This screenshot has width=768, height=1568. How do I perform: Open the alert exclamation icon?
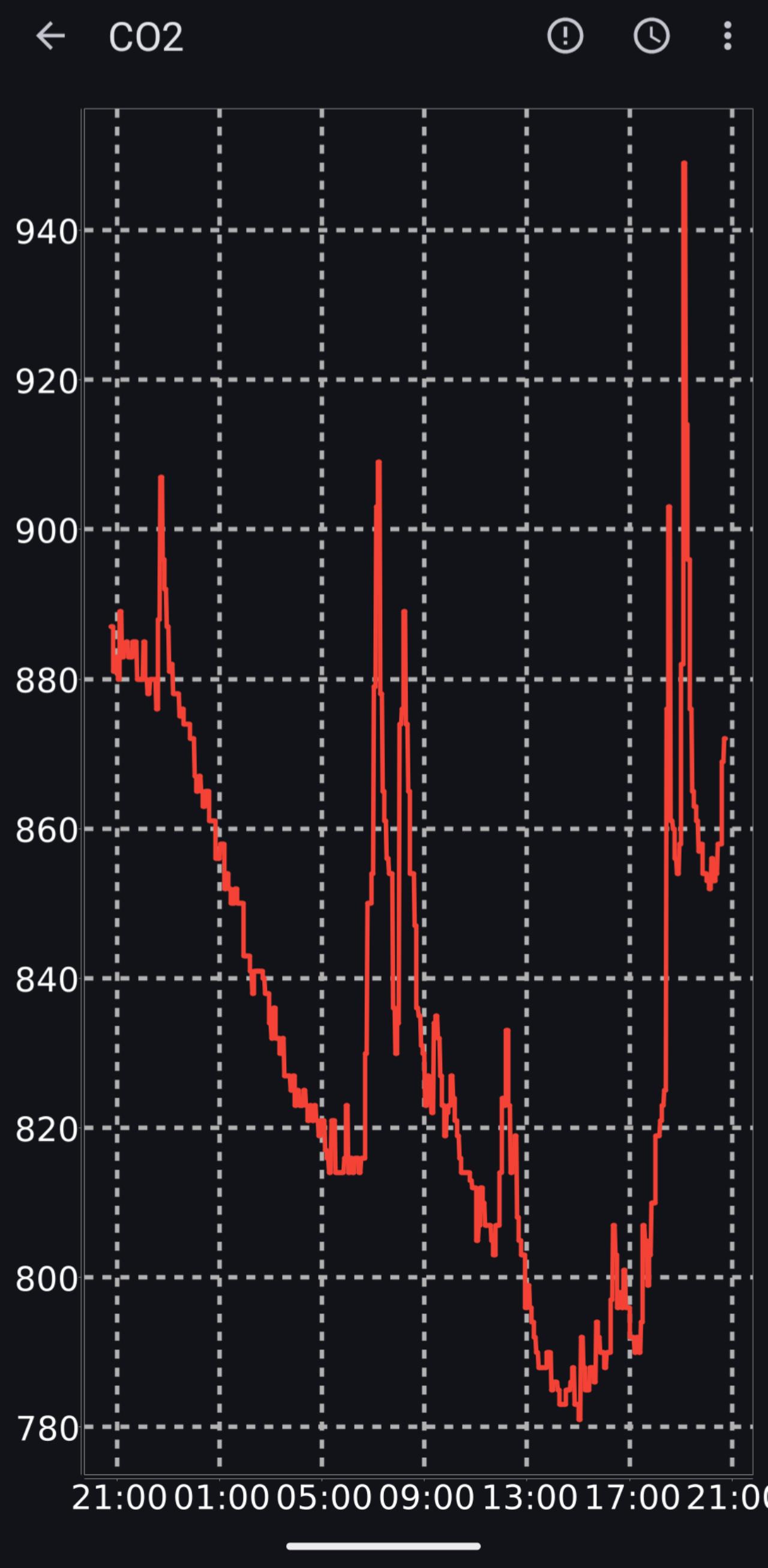(565, 36)
